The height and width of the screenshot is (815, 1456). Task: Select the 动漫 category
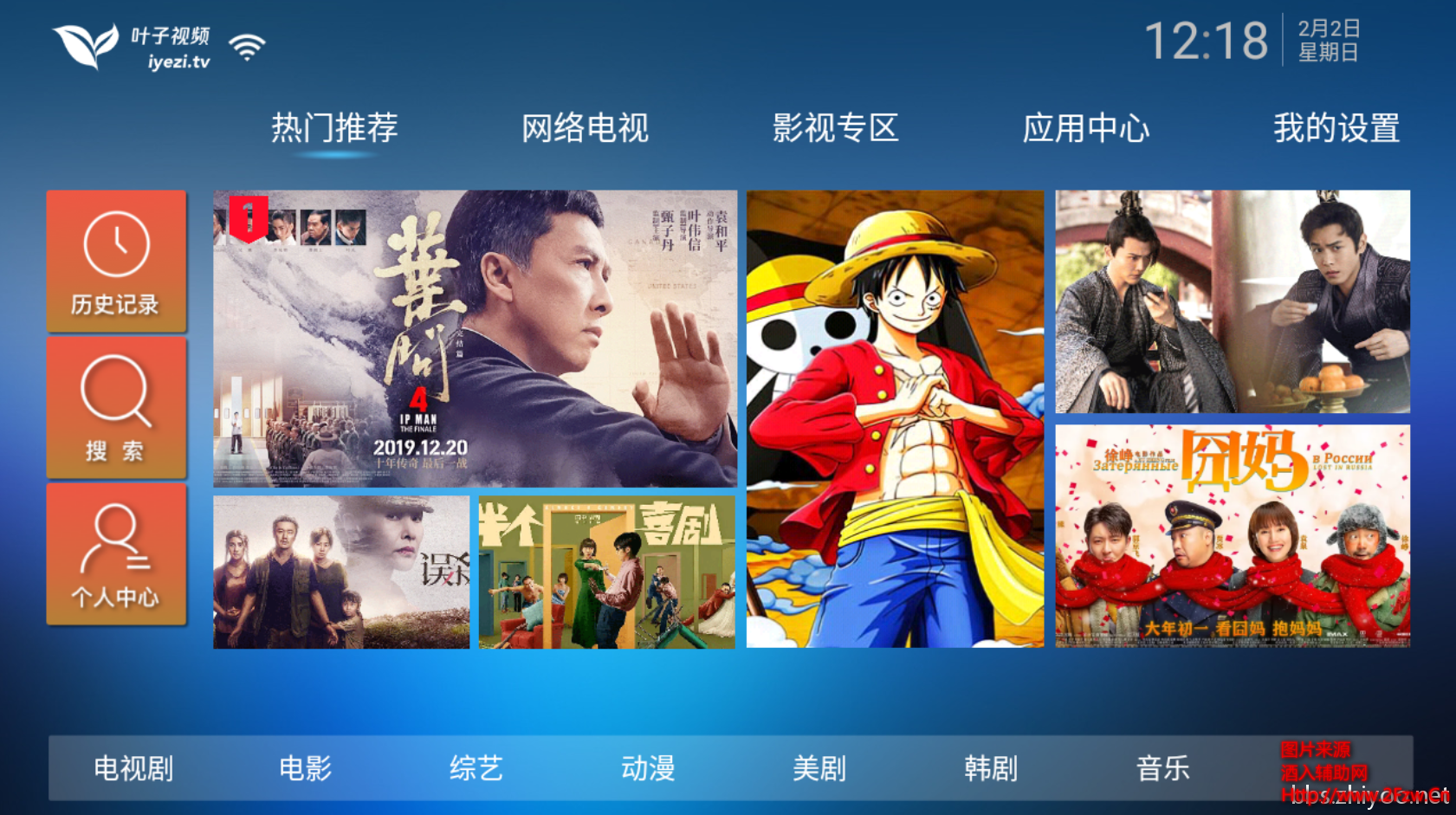click(647, 768)
